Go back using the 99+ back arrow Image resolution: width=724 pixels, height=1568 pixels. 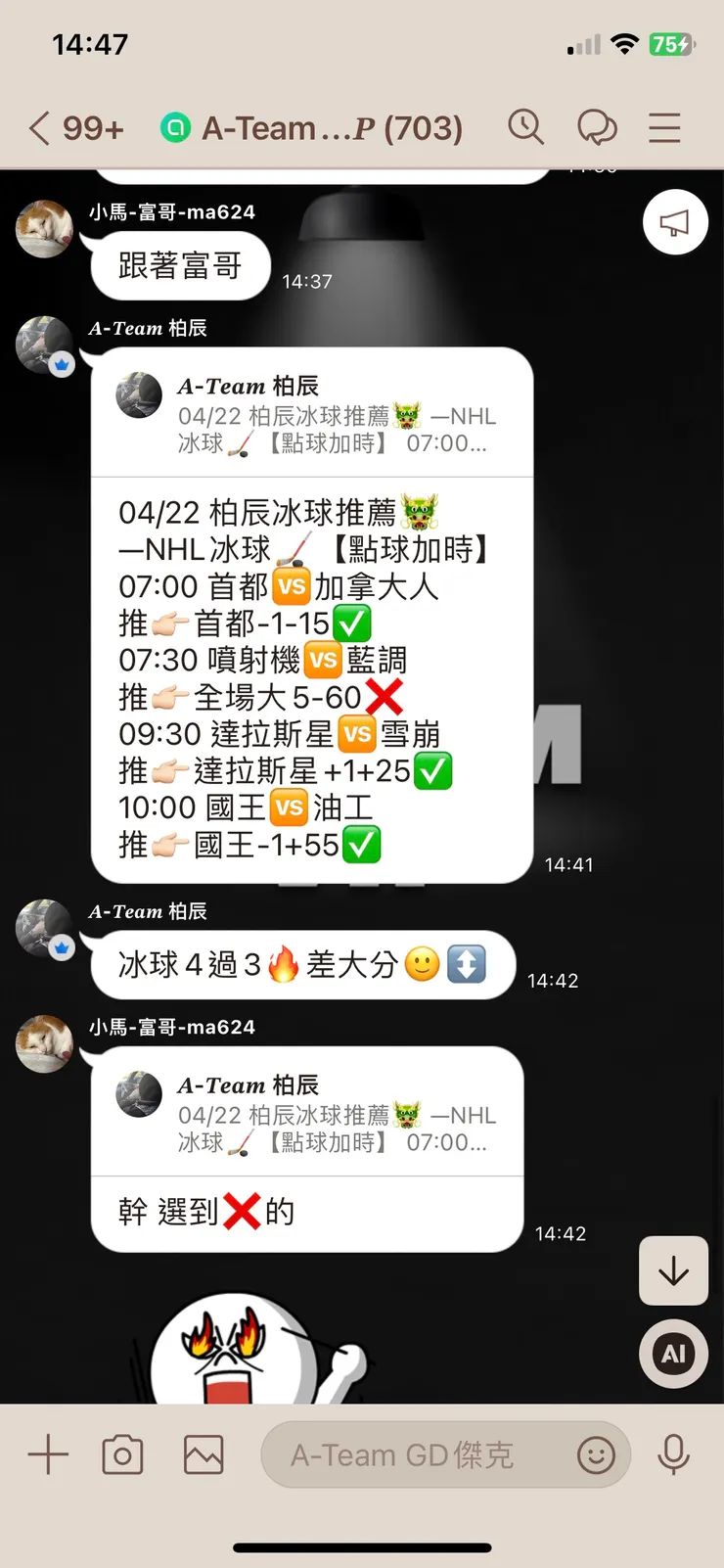point(73,127)
